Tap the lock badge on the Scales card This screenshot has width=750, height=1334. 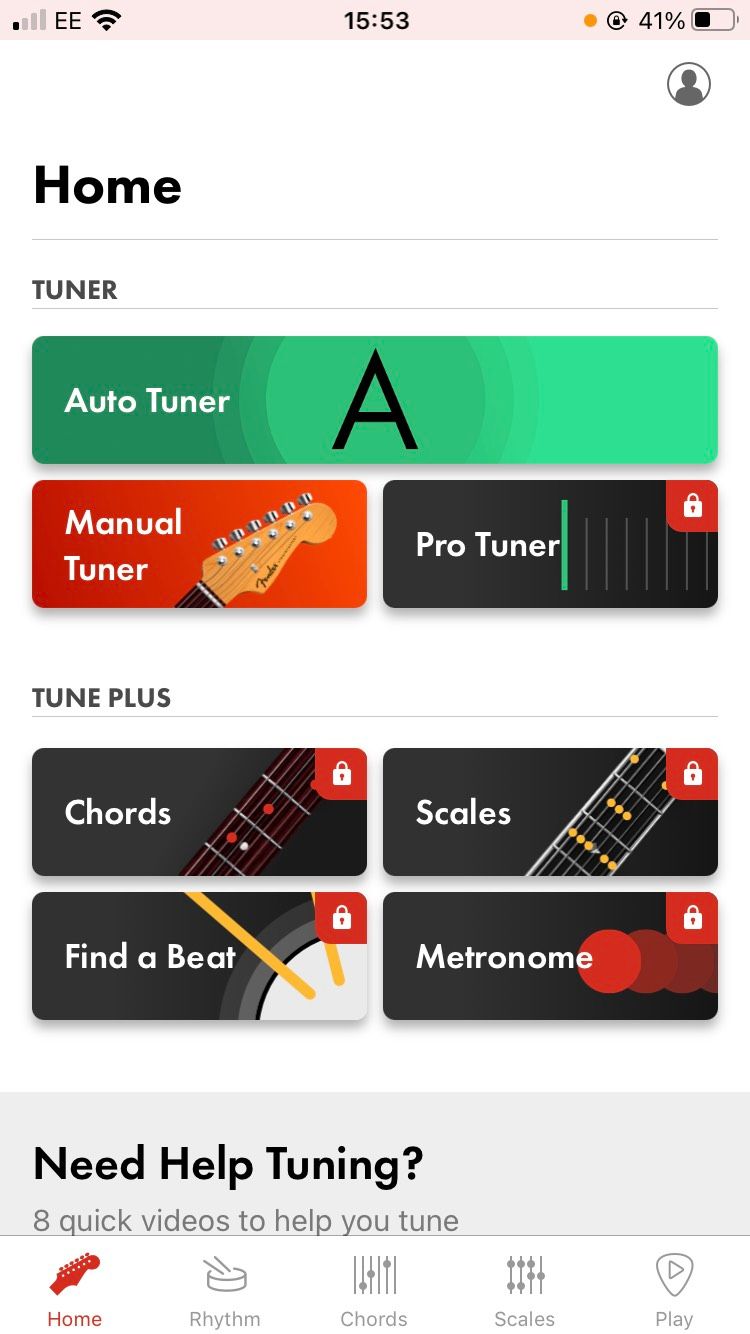[x=694, y=773]
